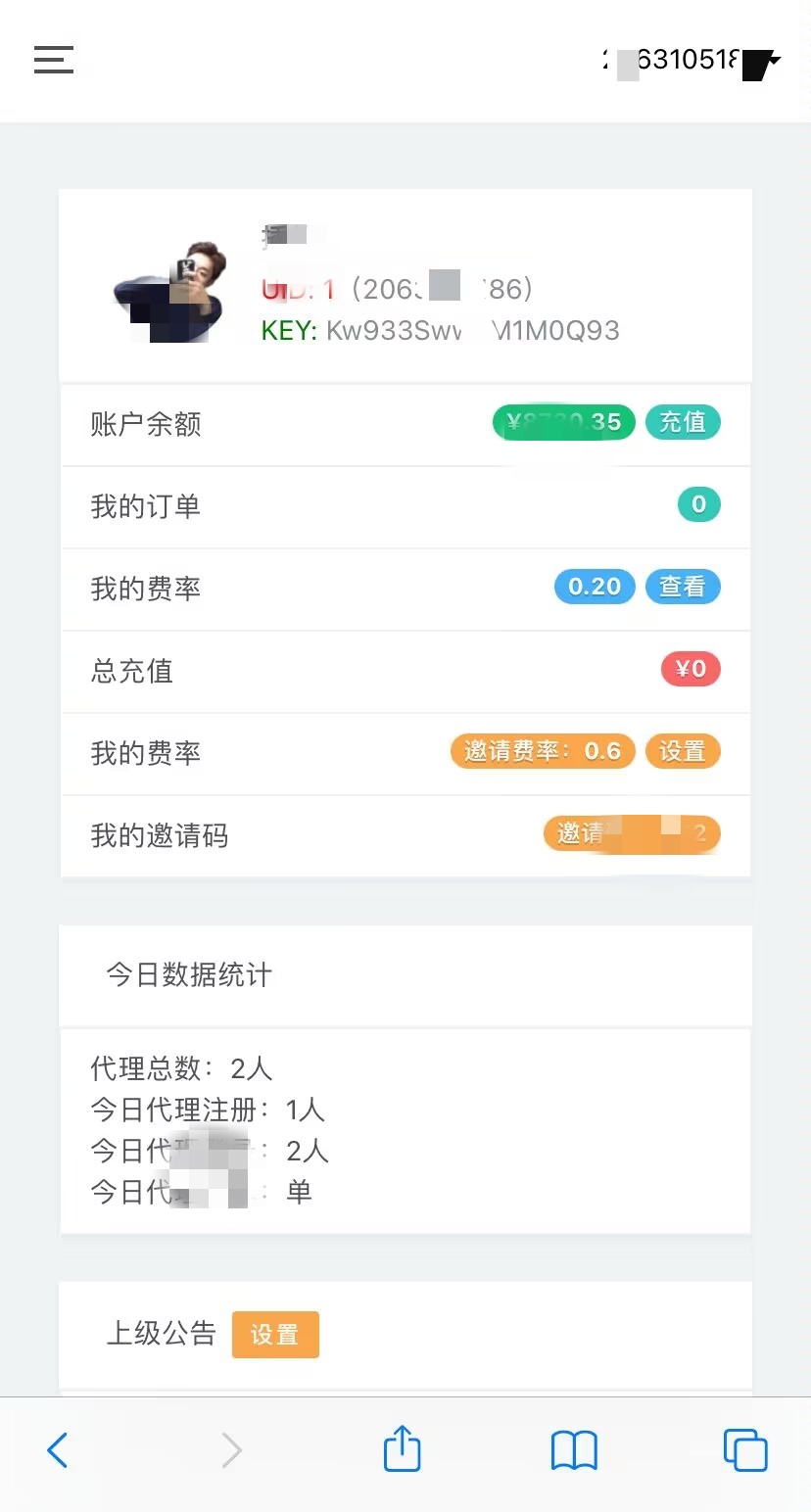Click the orange 设置 icon beside 邀请费率

click(x=683, y=751)
